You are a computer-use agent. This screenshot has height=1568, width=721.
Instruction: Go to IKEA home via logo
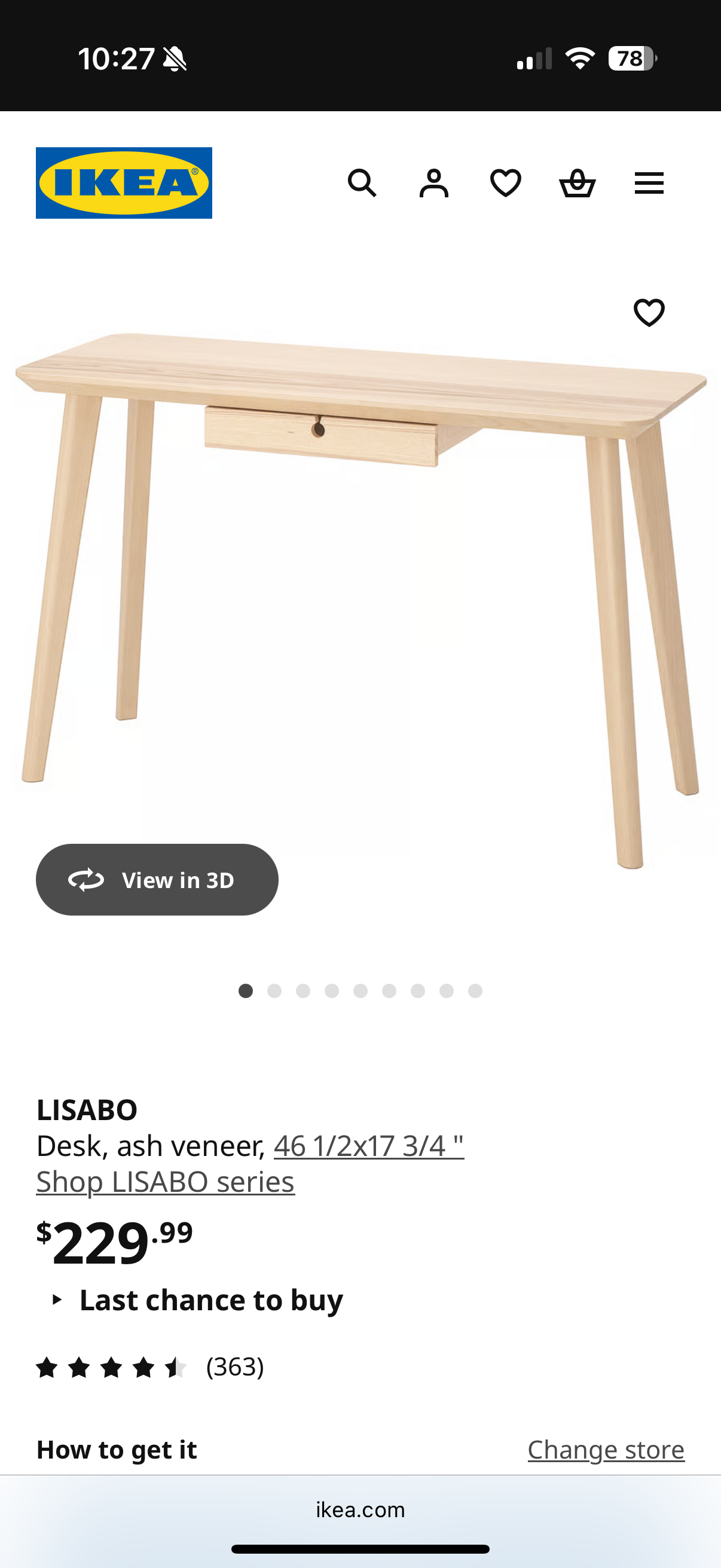coord(124,183)
